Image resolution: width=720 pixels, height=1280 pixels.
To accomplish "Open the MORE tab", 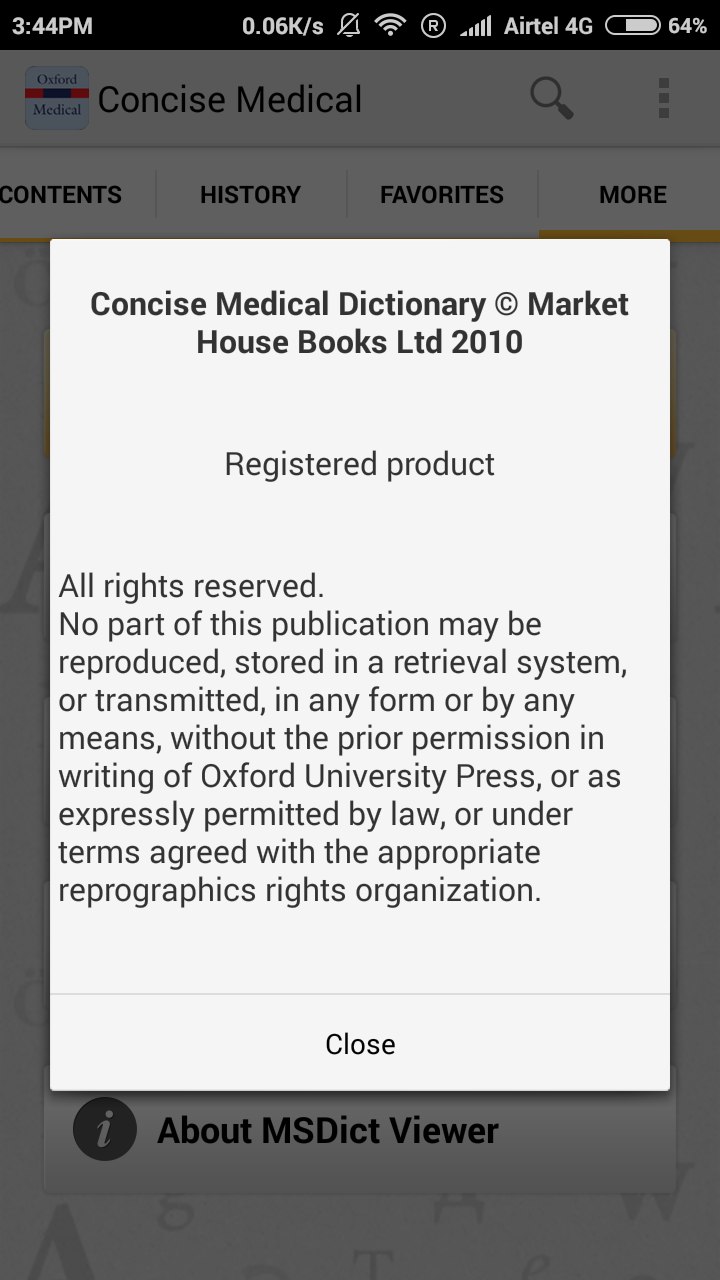I will 633,194.
